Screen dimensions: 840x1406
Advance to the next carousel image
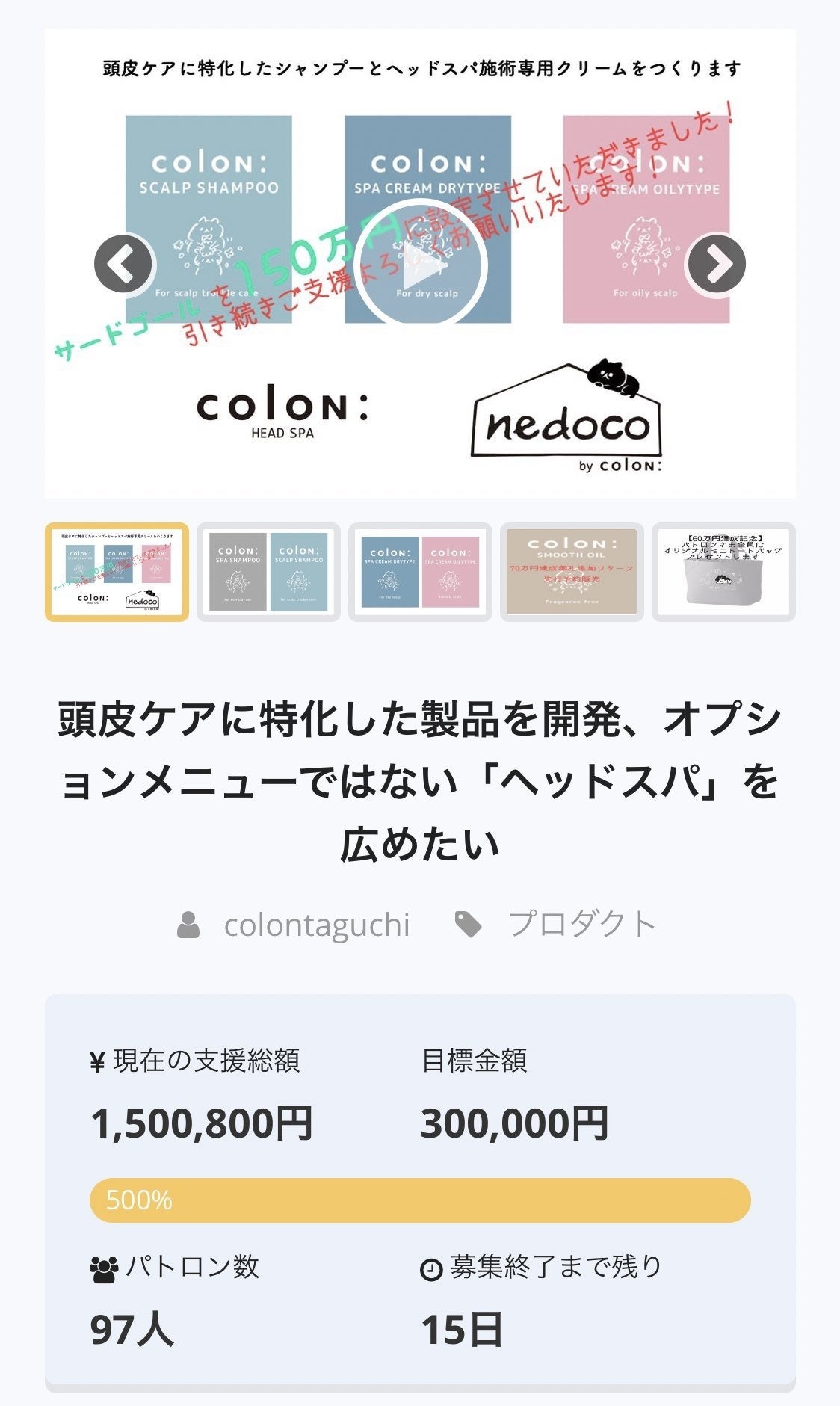[715, 264]
